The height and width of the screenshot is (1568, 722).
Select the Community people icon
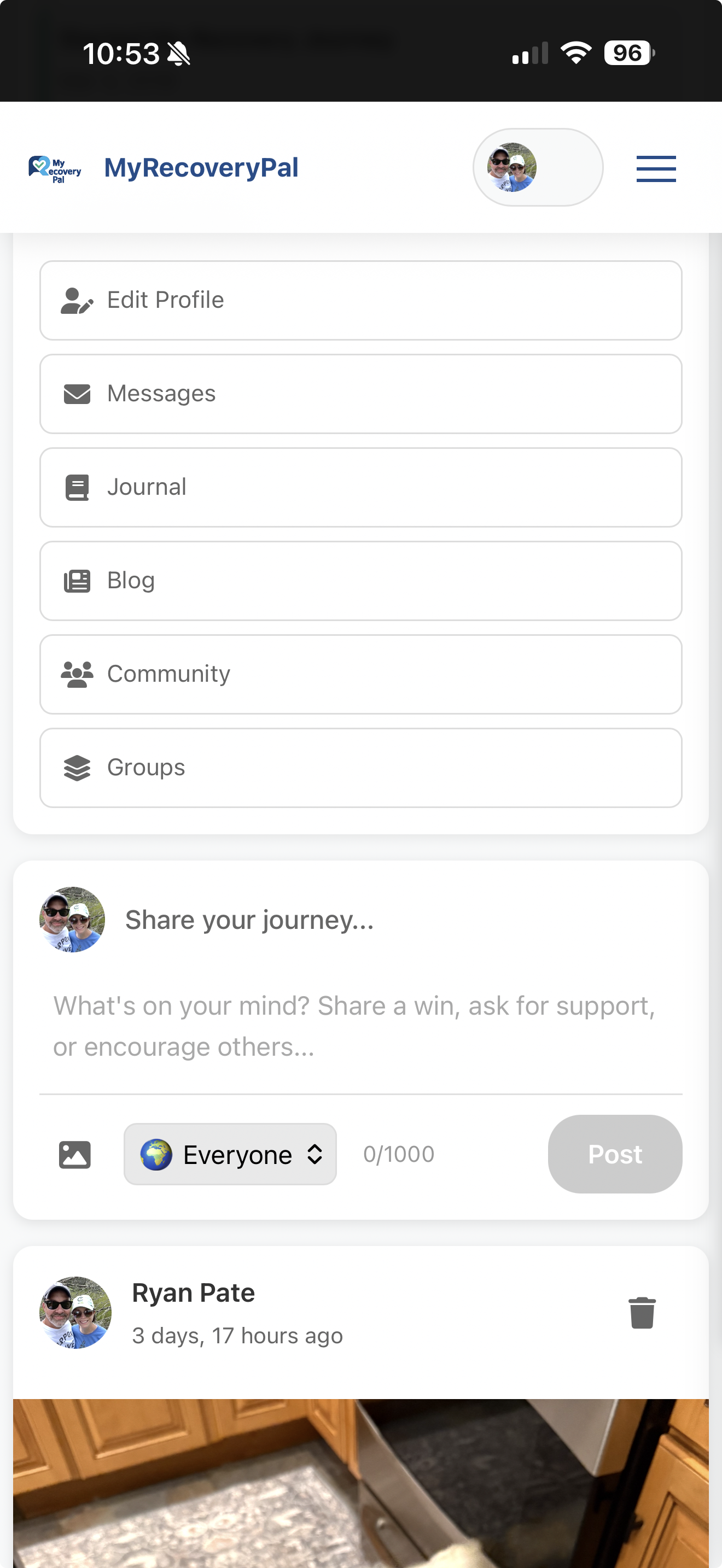click(75, 673)
